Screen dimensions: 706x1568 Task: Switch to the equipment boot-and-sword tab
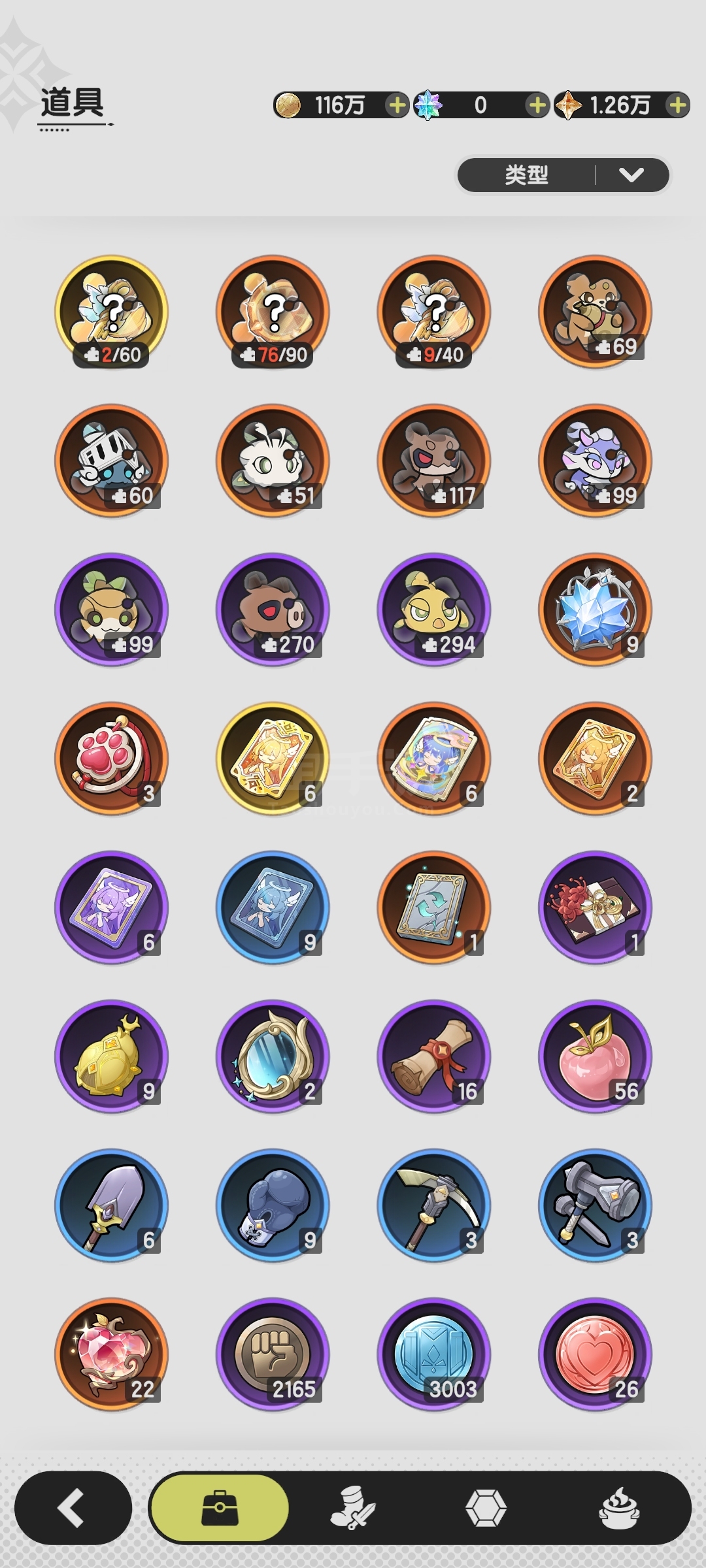tap(353, 1508)
